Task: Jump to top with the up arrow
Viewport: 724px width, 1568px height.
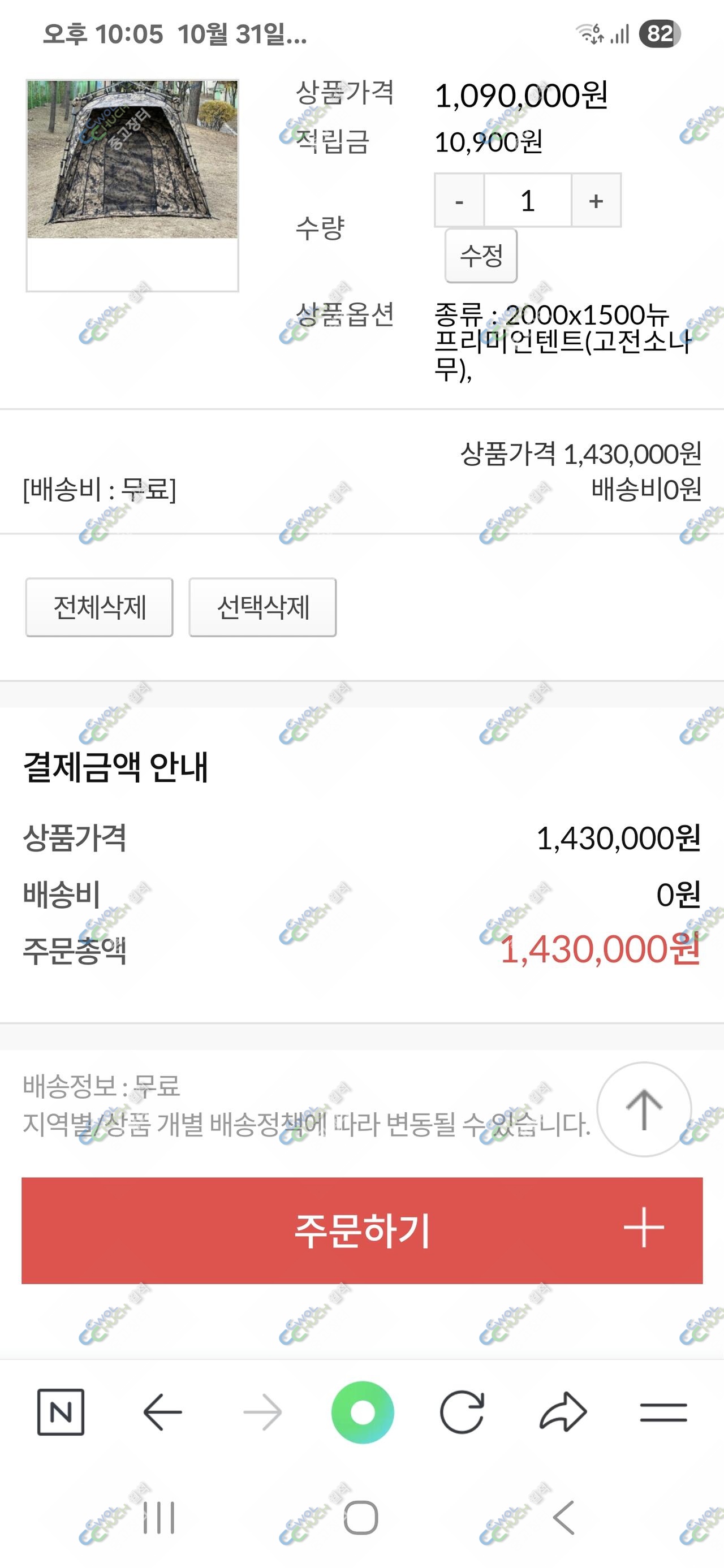Action: click(644, 1109)
